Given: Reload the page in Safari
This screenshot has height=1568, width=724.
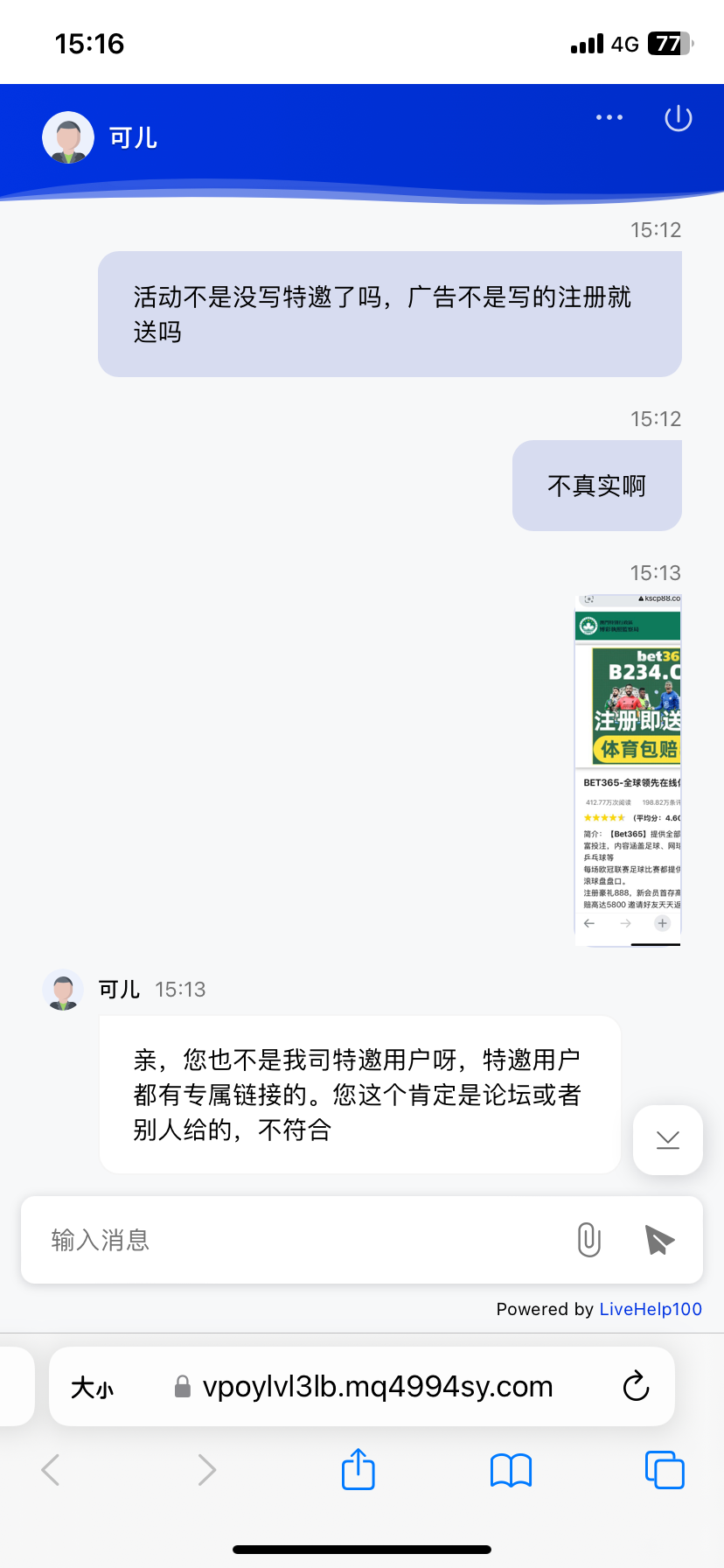Looking at the screenshot, I should [x=636, y=1386].
